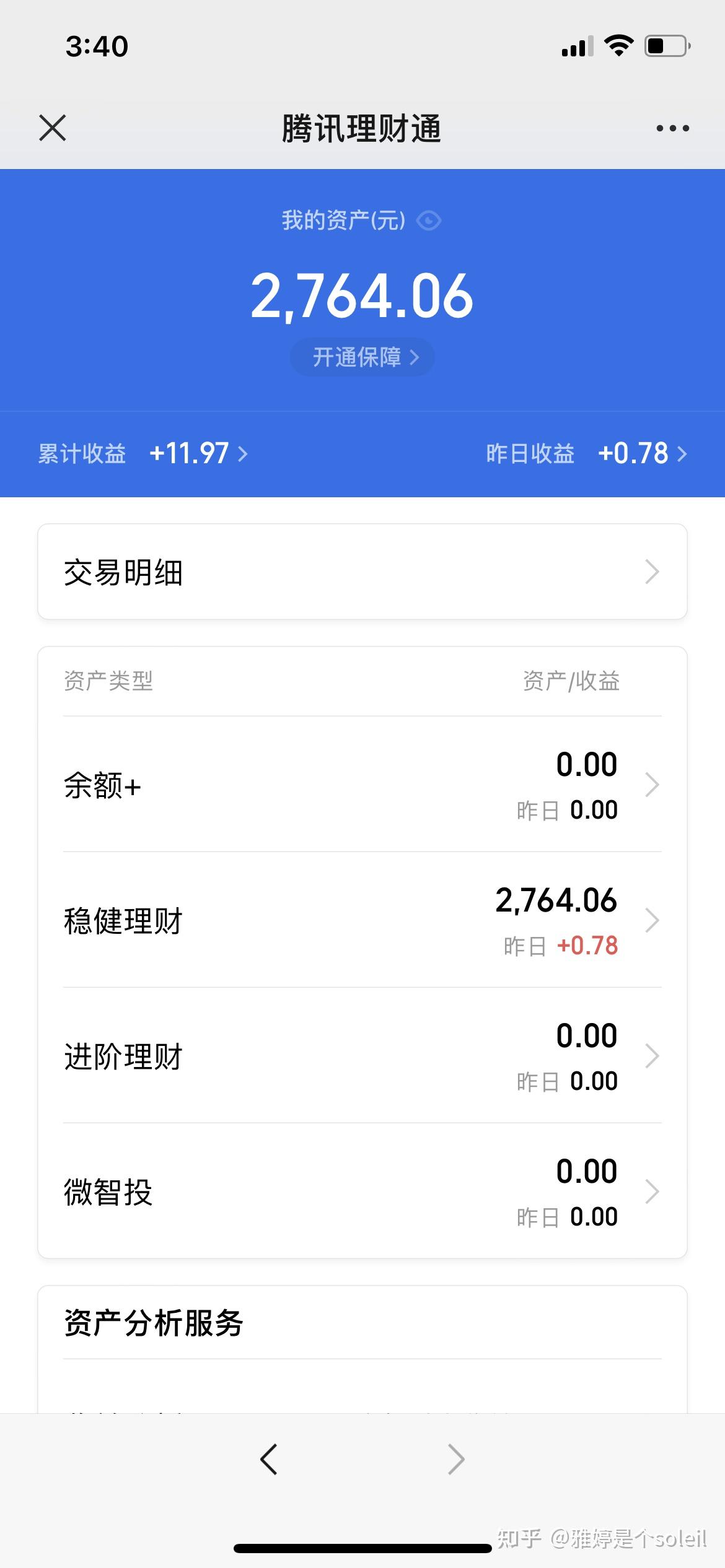Open 进阶理财 asset row
Screen dimensions: 725x1568
362,1056
